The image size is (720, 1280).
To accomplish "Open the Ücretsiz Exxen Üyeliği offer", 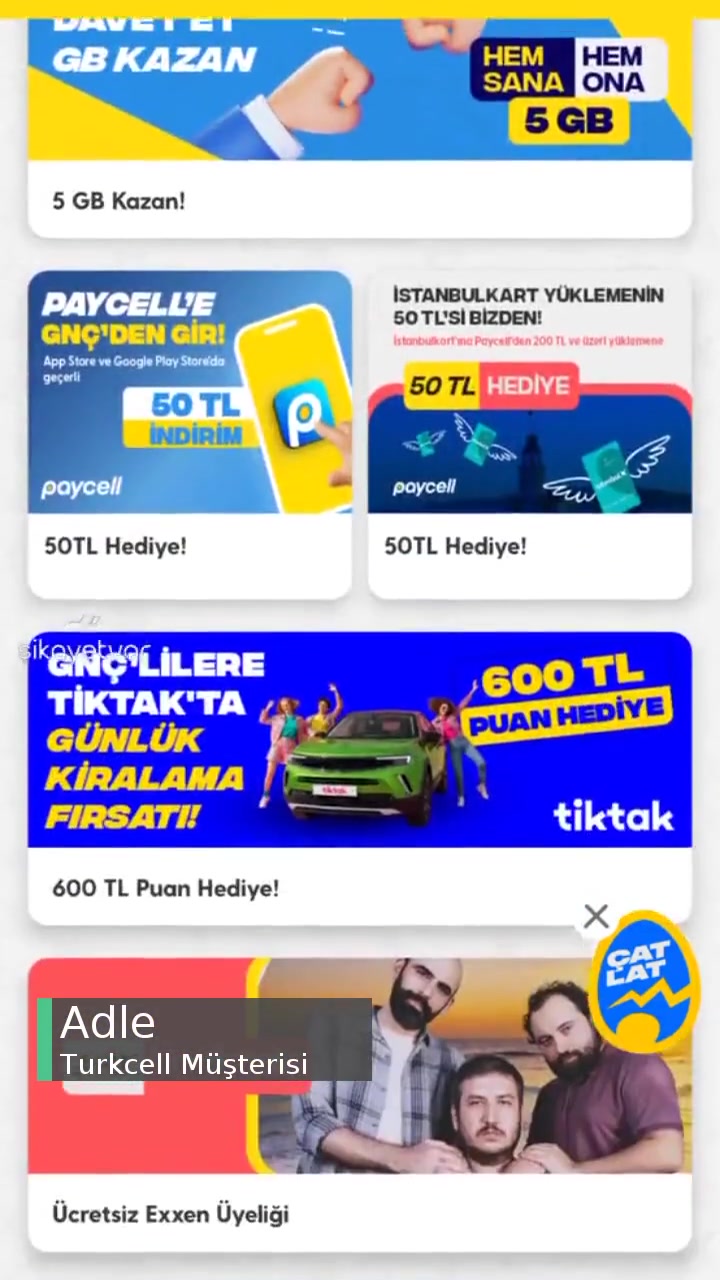I will [170, 1214].
